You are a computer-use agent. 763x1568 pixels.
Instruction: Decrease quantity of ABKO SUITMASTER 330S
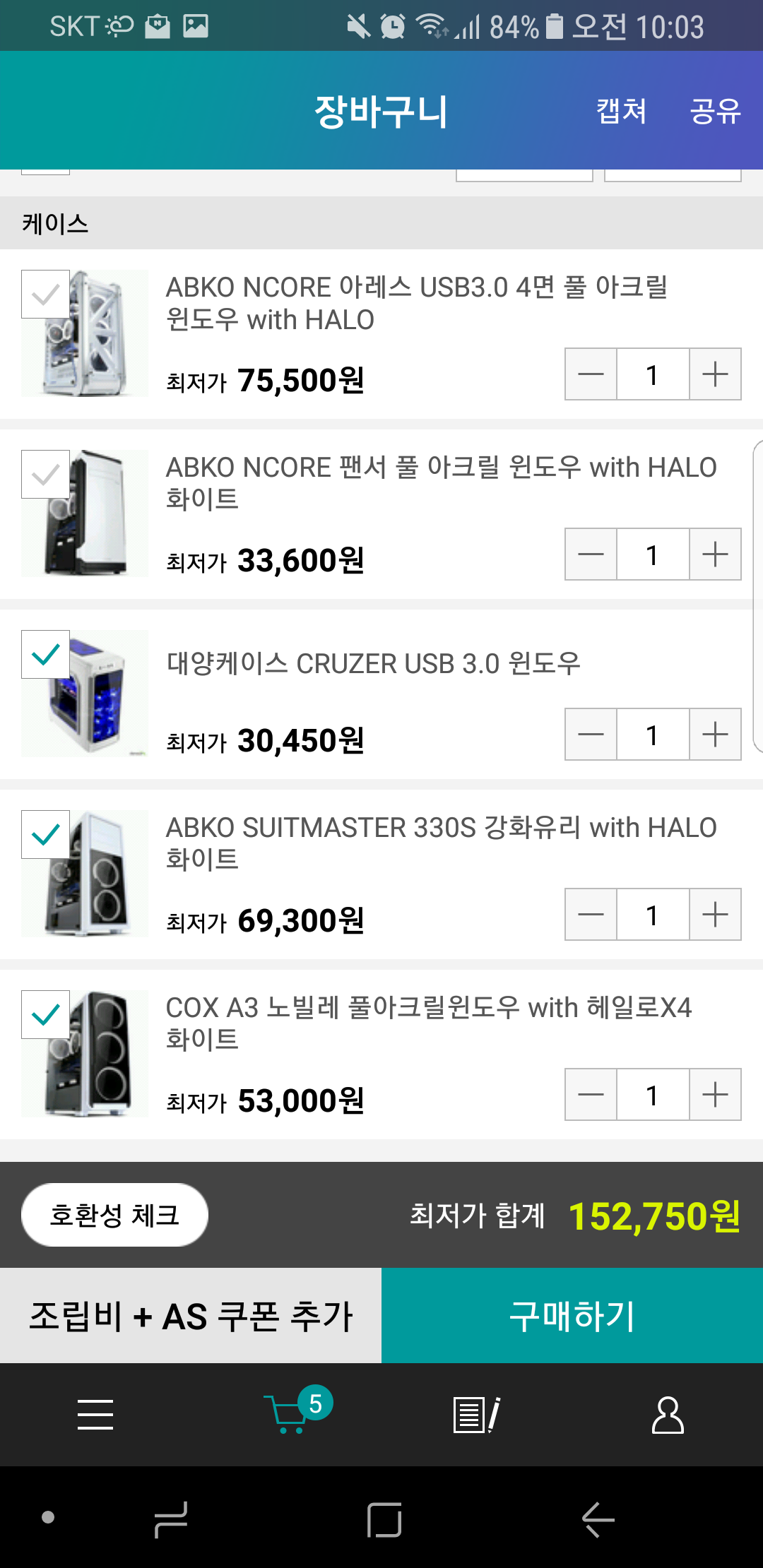click(x=591, y=915)
